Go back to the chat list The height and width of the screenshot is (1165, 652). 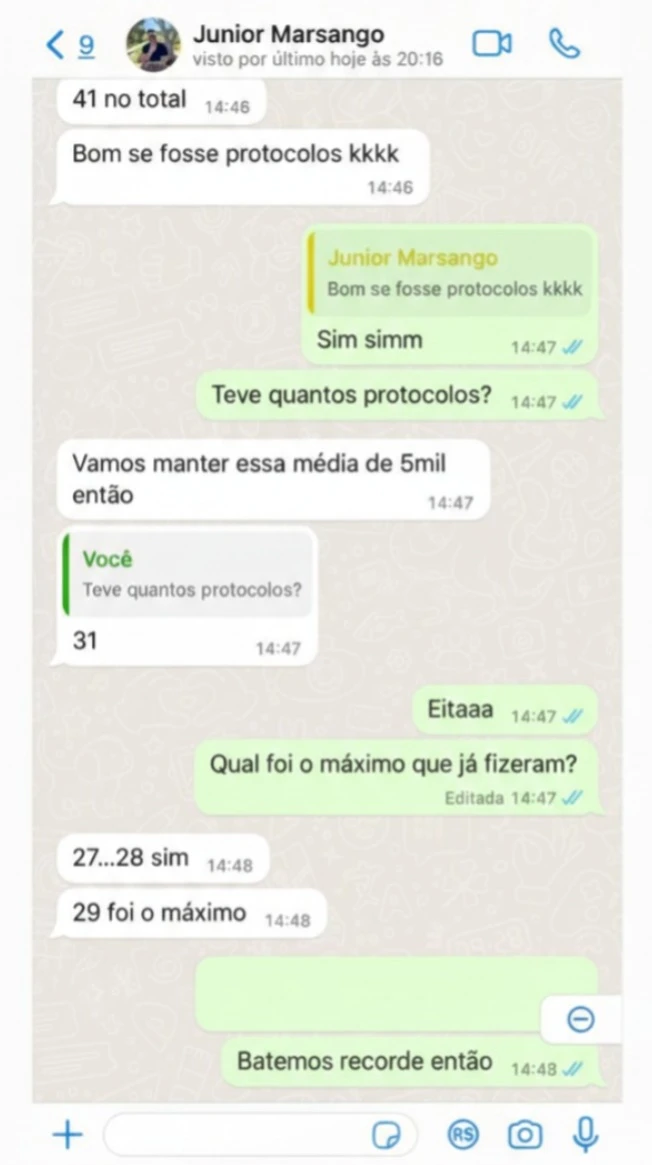(x=68, y=45)
